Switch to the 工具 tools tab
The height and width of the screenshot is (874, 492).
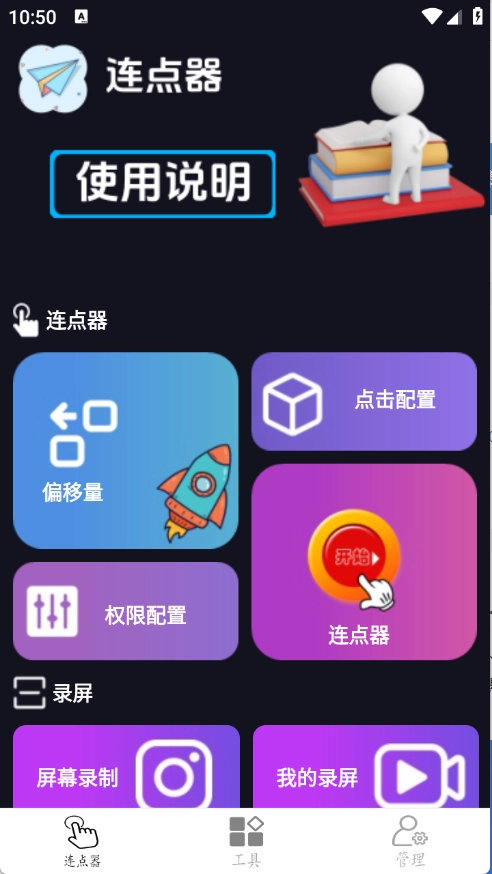click(246, 841)
